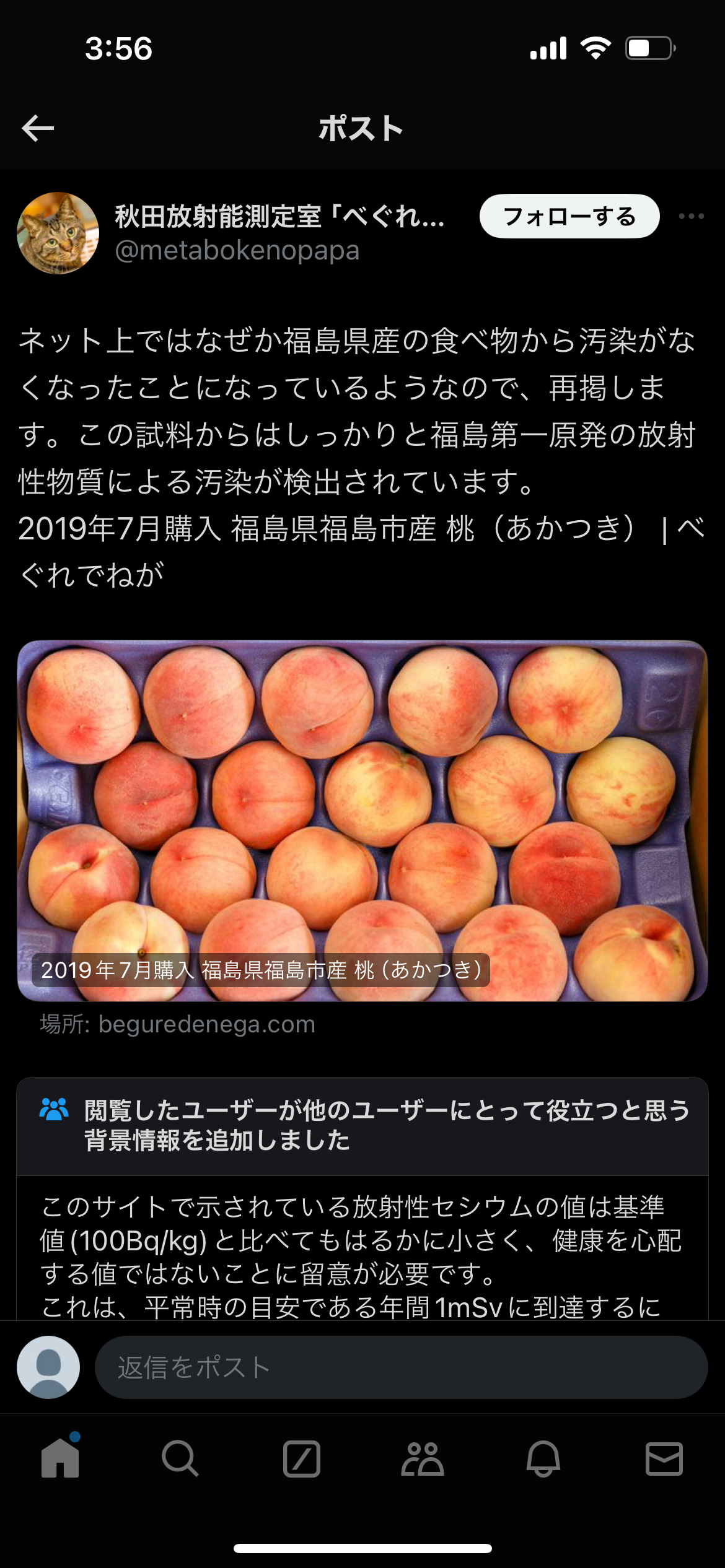Switch to the Communities tab
The image size is (725, 1568).
423,1458
